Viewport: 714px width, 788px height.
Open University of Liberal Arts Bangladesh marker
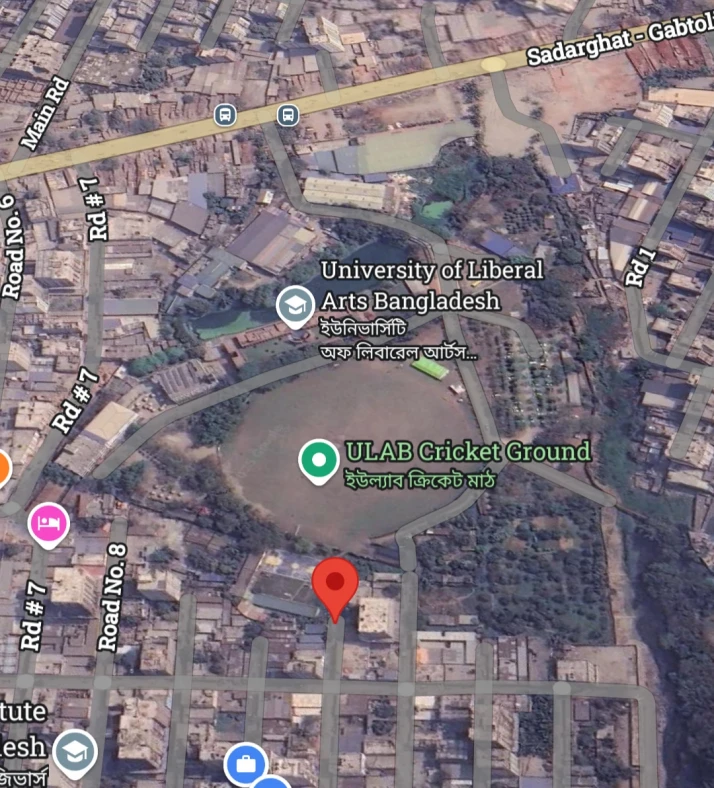pos(294,307)
